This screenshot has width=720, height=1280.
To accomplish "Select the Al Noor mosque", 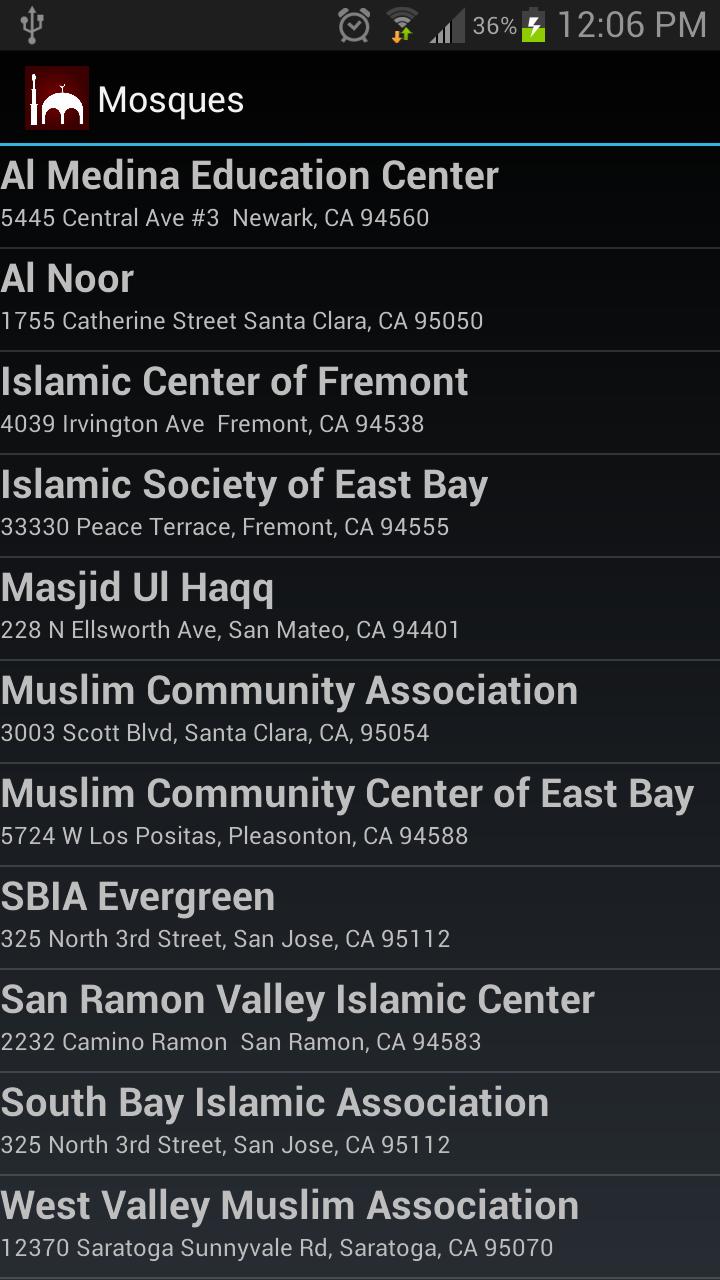I will point(360,299).
